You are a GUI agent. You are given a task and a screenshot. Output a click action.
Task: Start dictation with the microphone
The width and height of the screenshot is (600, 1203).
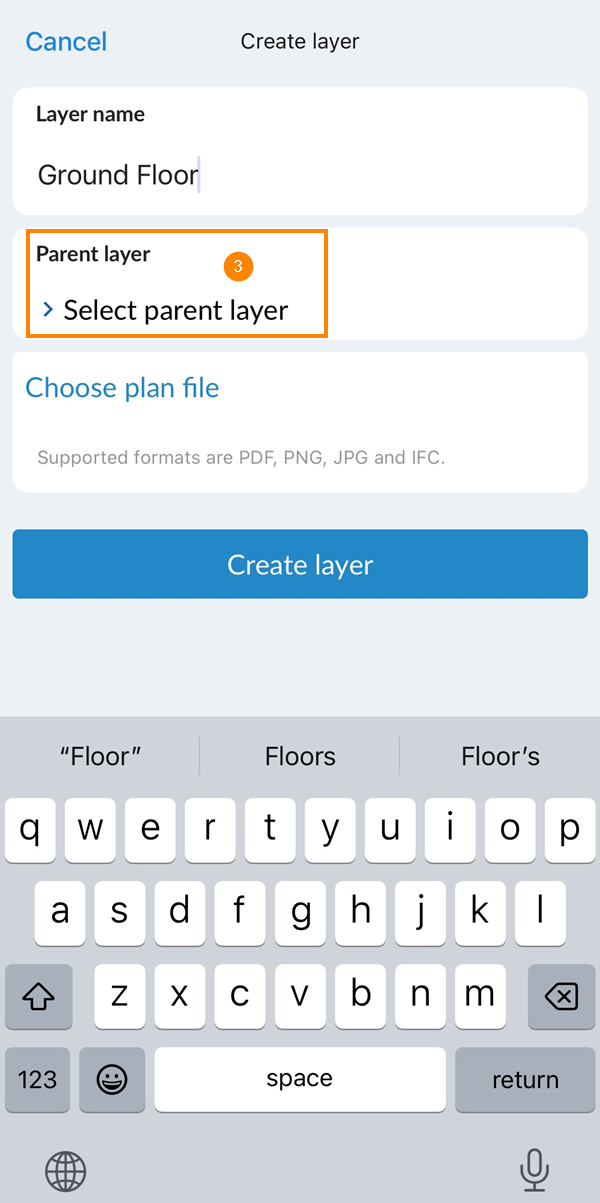[534, 1168]
